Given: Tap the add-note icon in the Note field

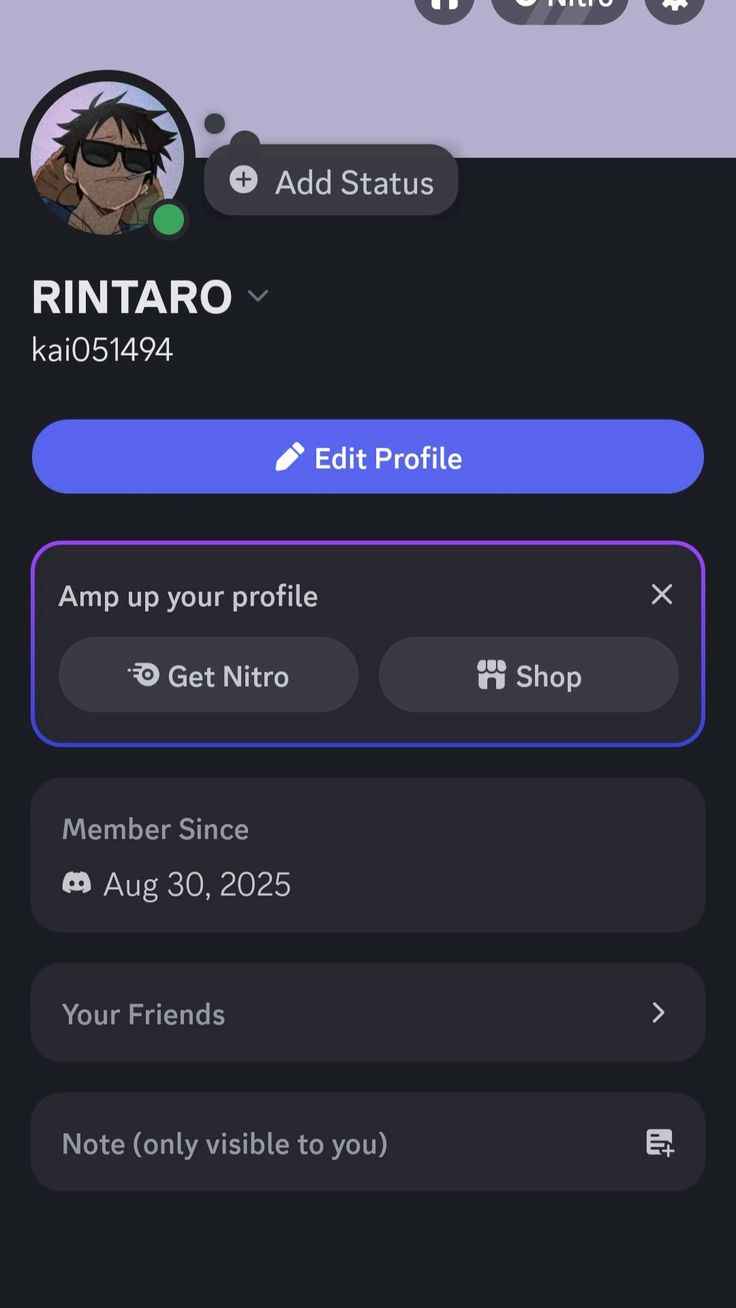Looking at the screenshot, I should coord(661,1143).
